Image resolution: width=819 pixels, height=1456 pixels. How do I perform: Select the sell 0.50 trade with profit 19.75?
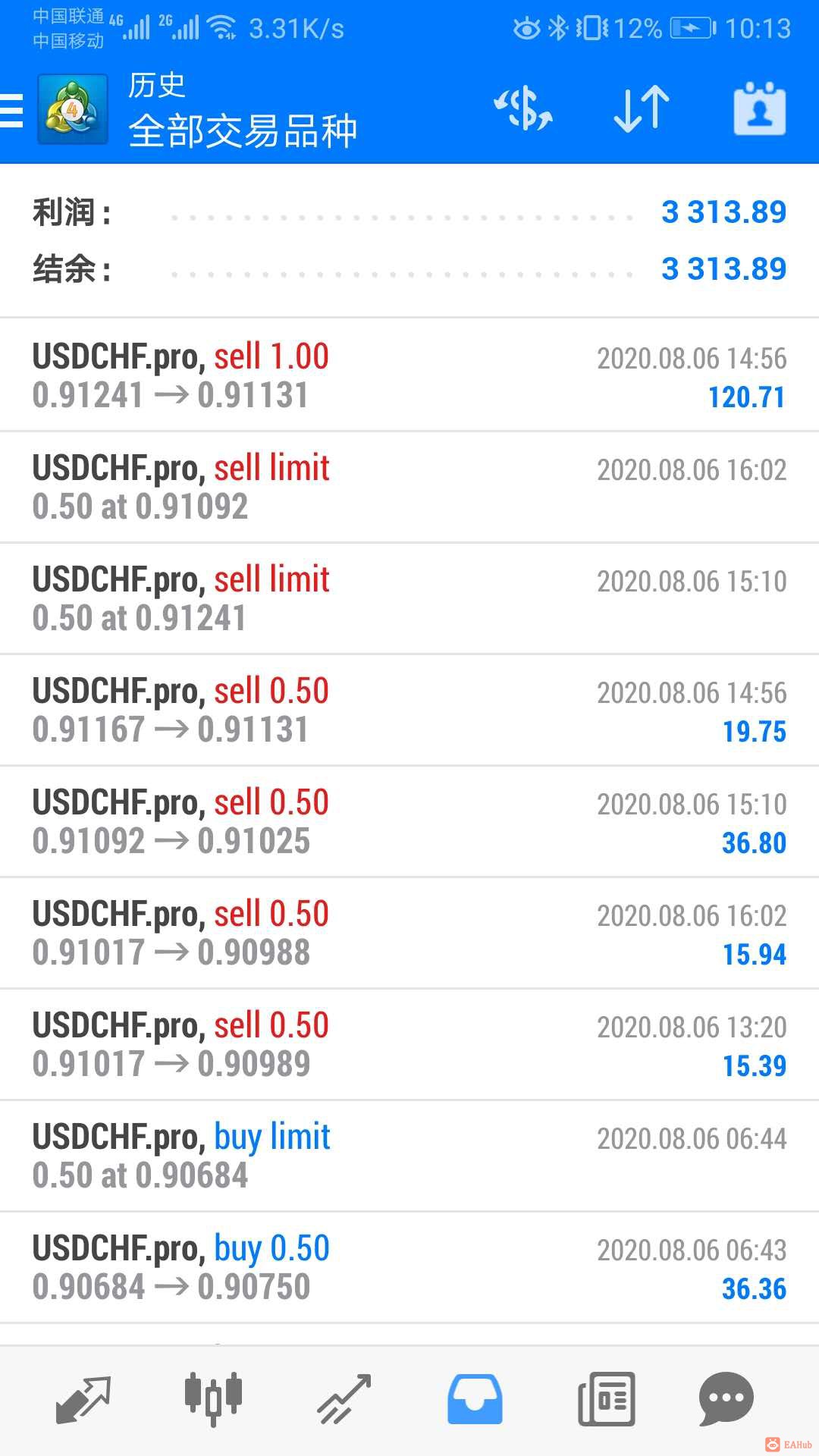pos(409,710)
